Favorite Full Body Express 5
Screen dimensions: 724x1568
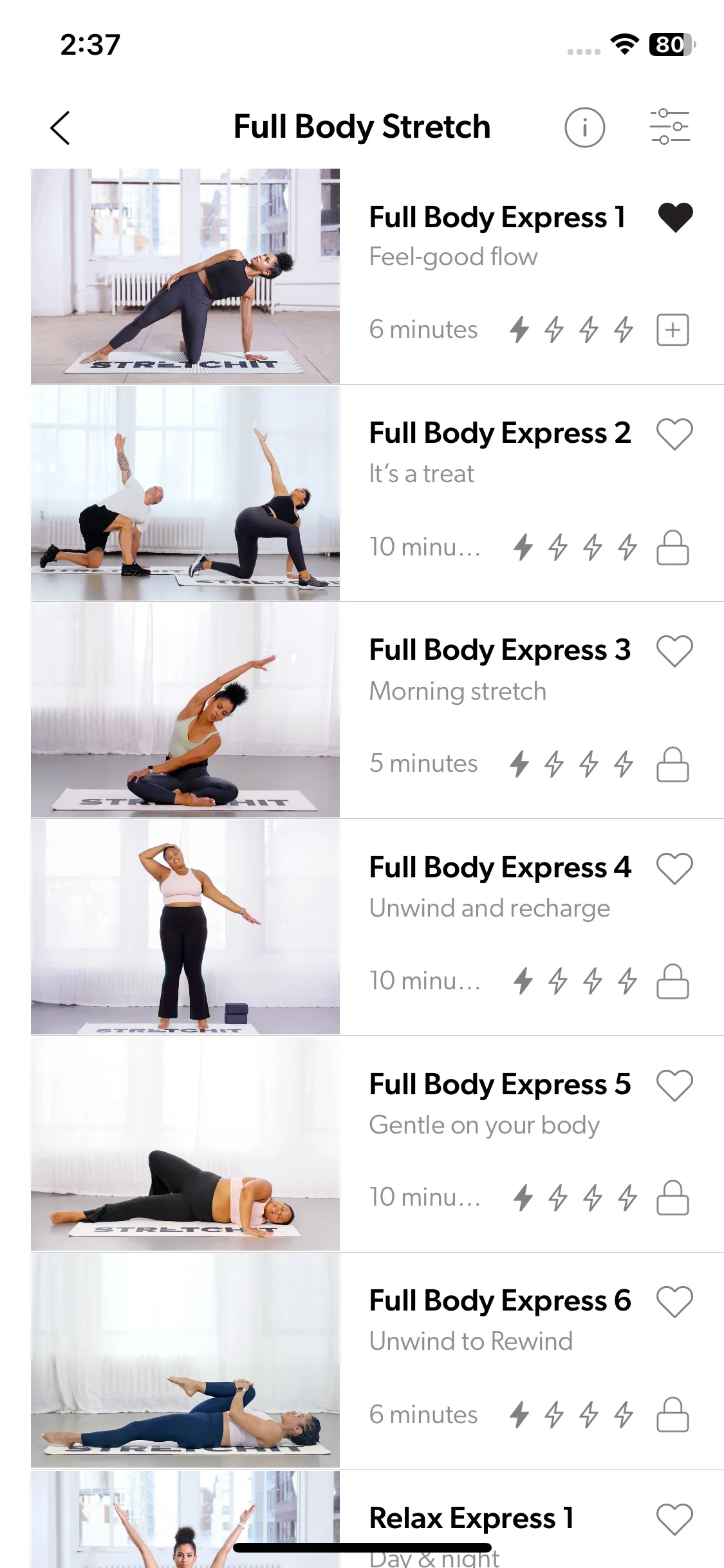[x=674, y=1086]
